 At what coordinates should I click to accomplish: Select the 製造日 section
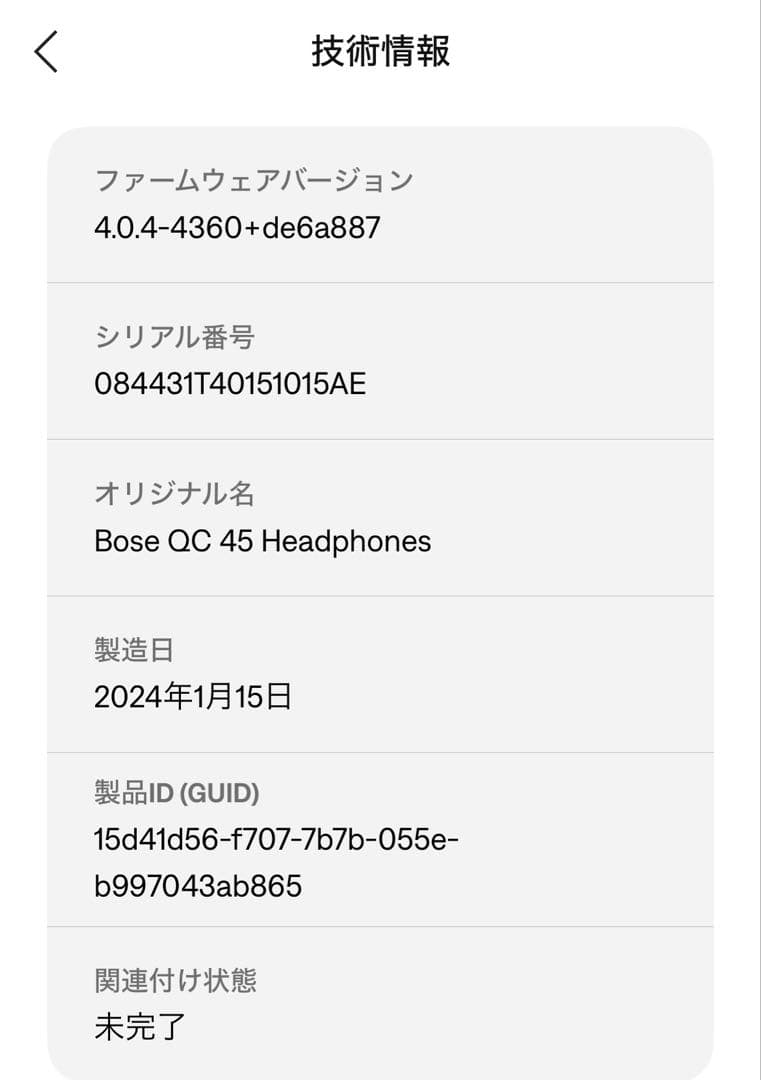[380, 670]
